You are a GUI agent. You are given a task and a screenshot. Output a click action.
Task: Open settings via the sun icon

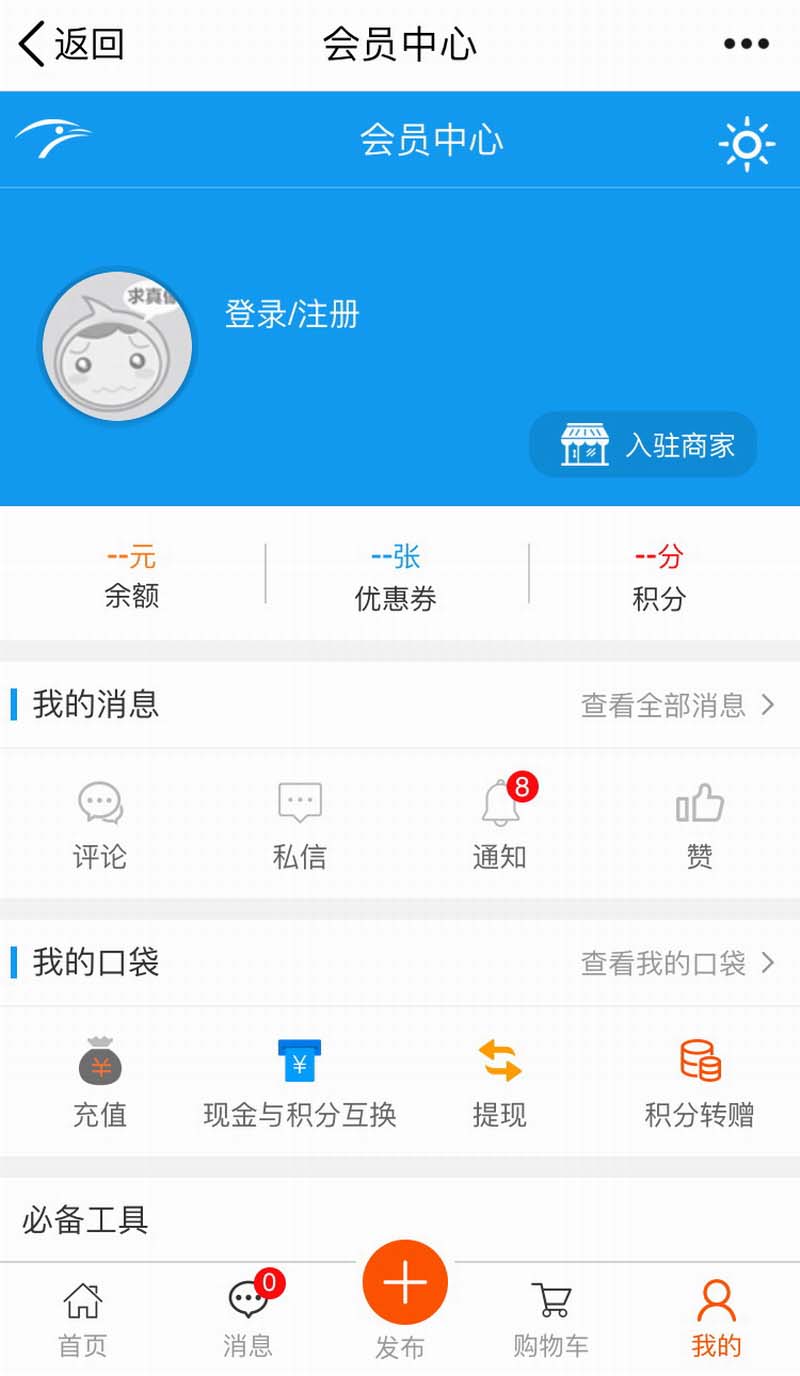(746, 144)
